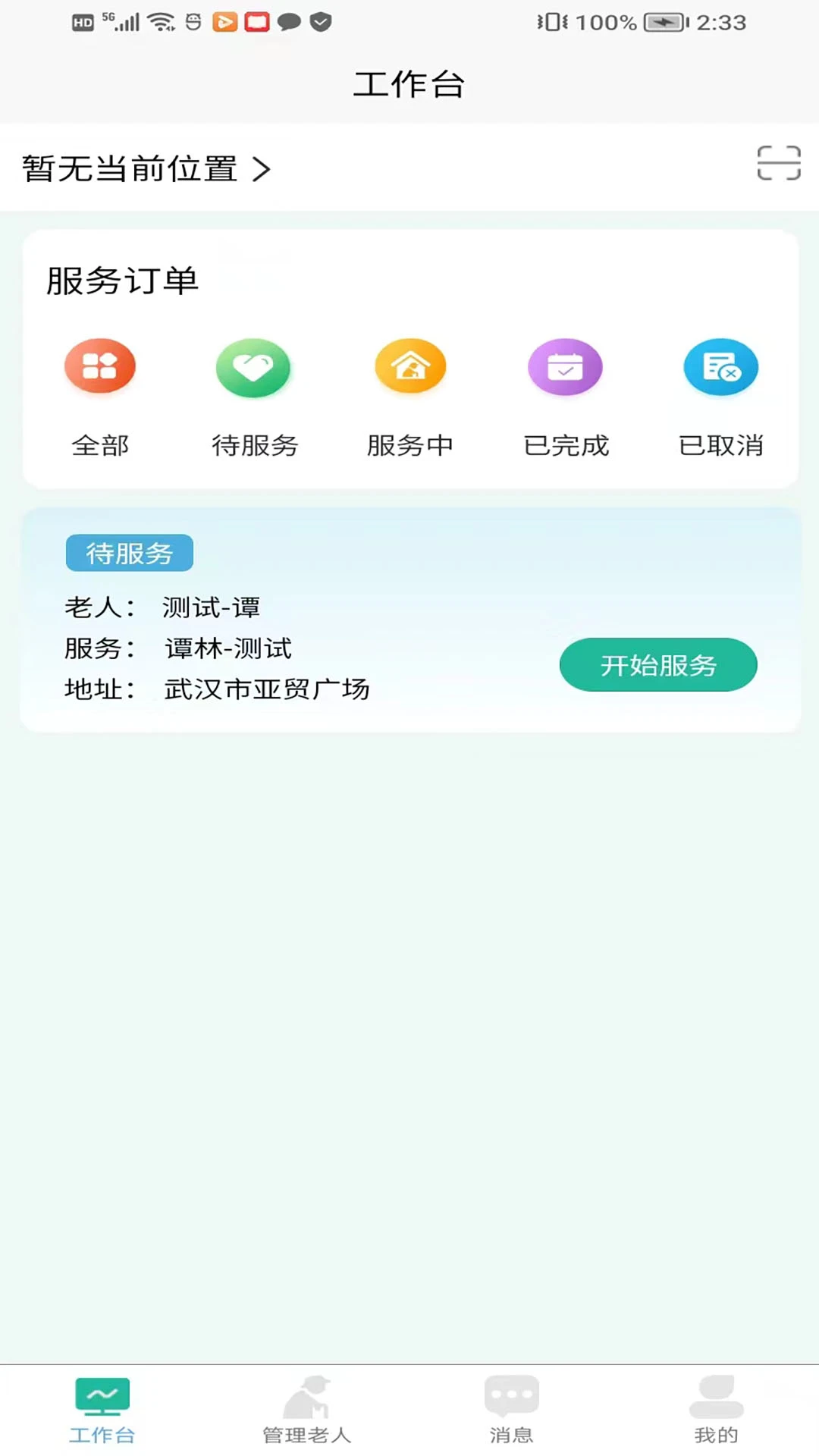This screenshot has height=1456, width=819.
Task: Switch to the 消息 tab
Action: [x=512, y=1410]
